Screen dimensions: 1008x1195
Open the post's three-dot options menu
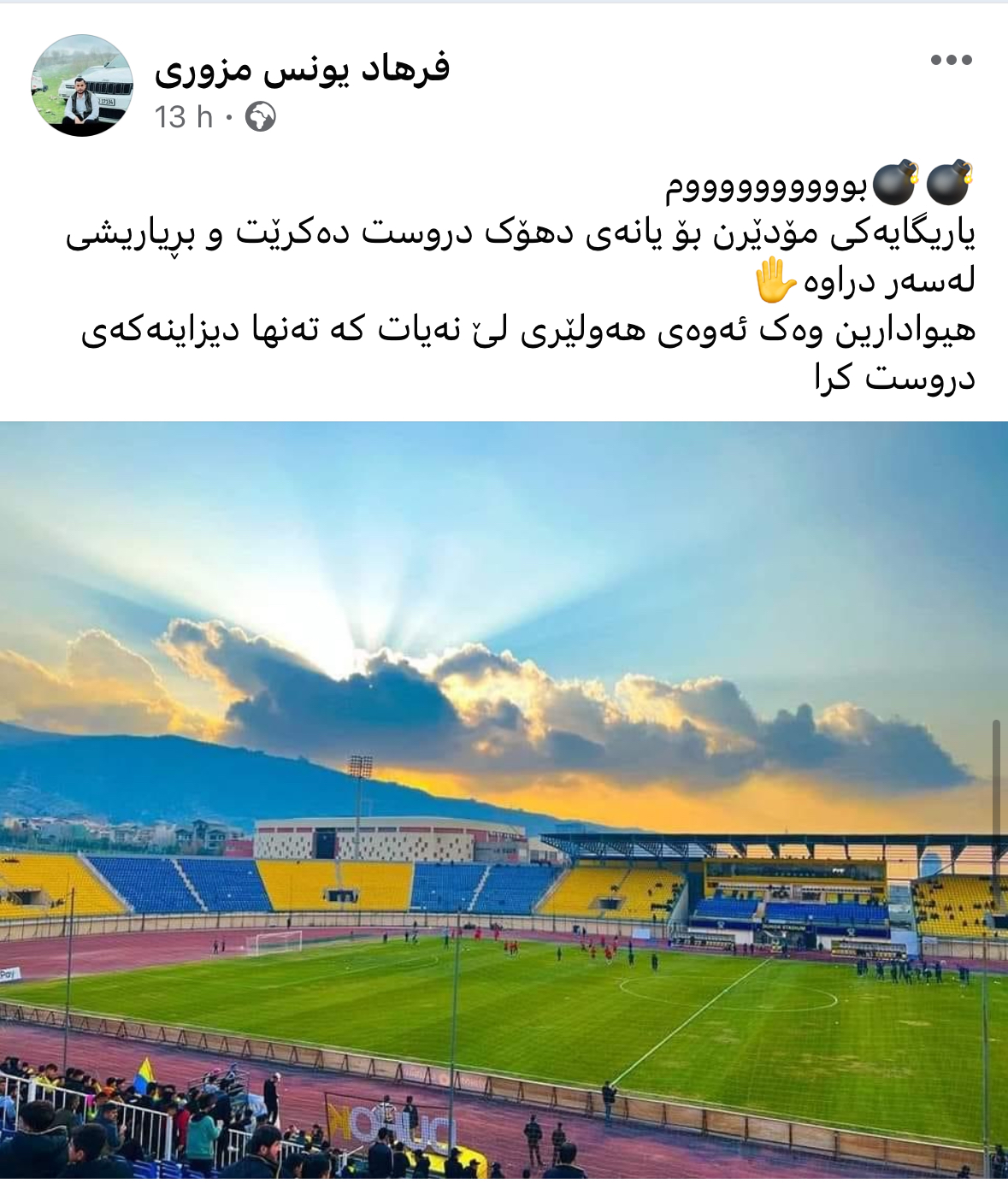coord(951,60)
